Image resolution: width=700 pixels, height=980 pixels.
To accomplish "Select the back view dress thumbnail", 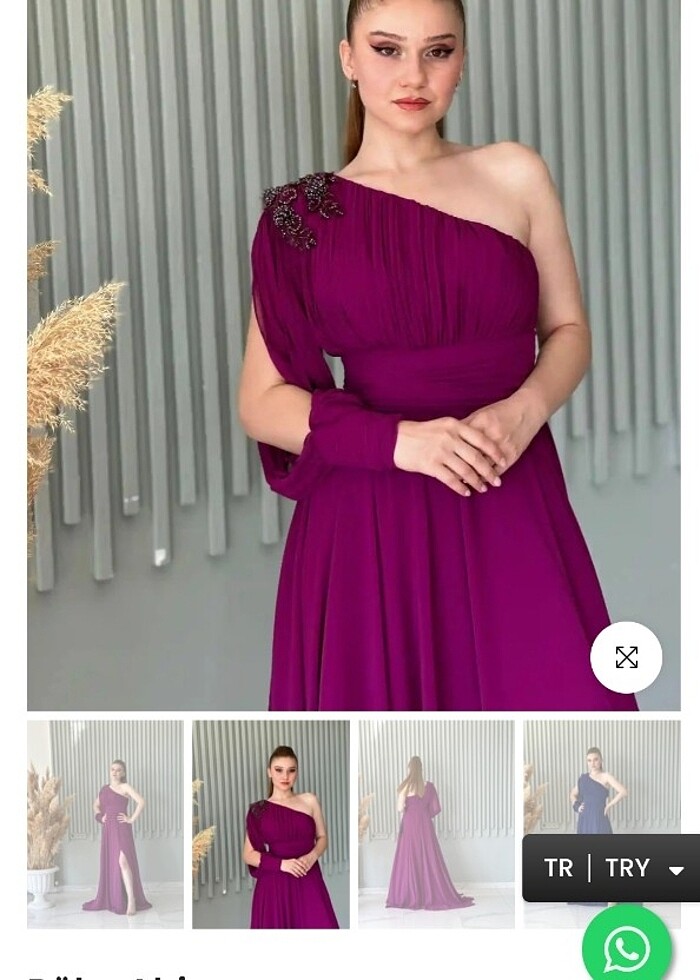I will point(436,824).
